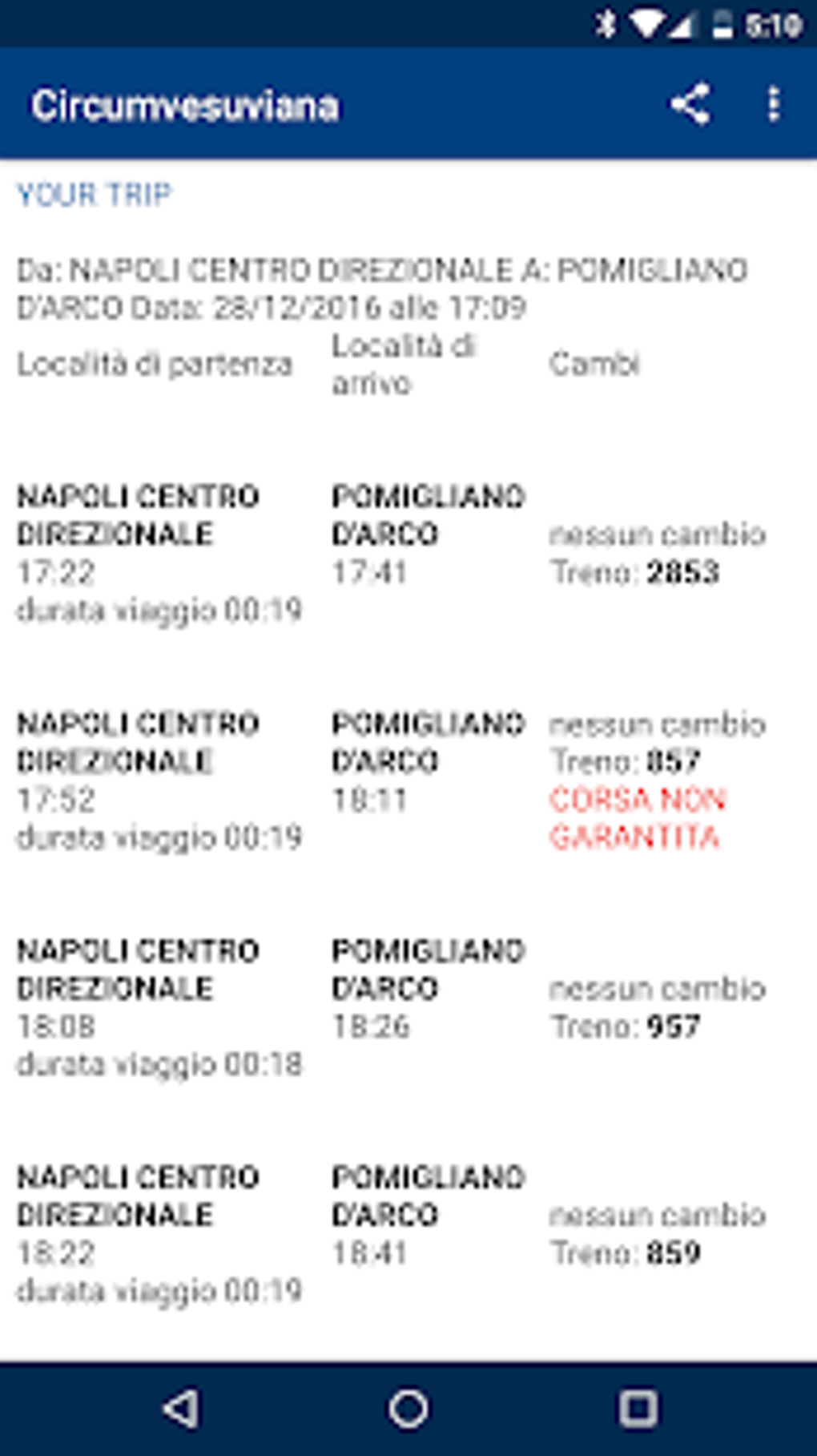817x1456 pixels.
Task: Select the 17:22 departure, train 2853
Action: [392, 552]
